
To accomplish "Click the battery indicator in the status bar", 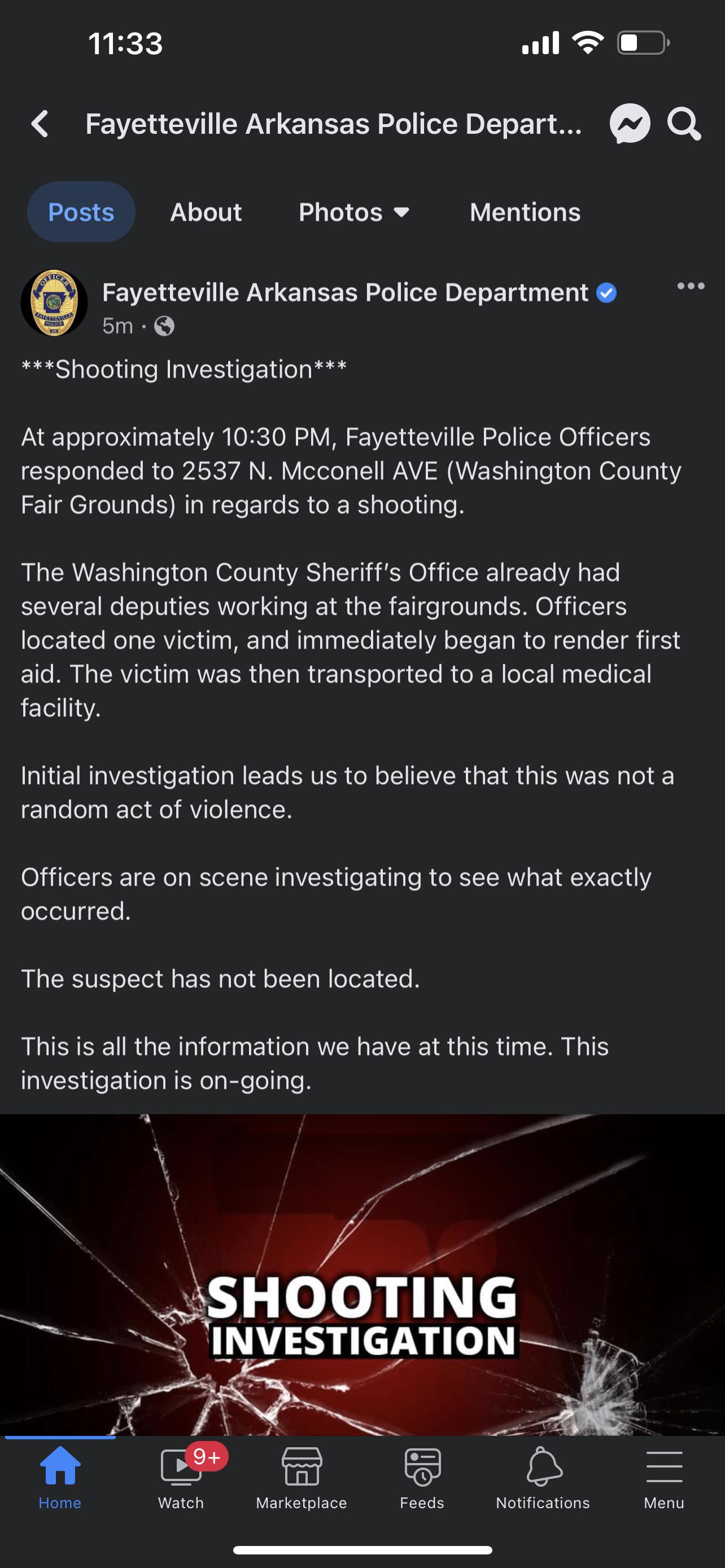I will [641, 42].
